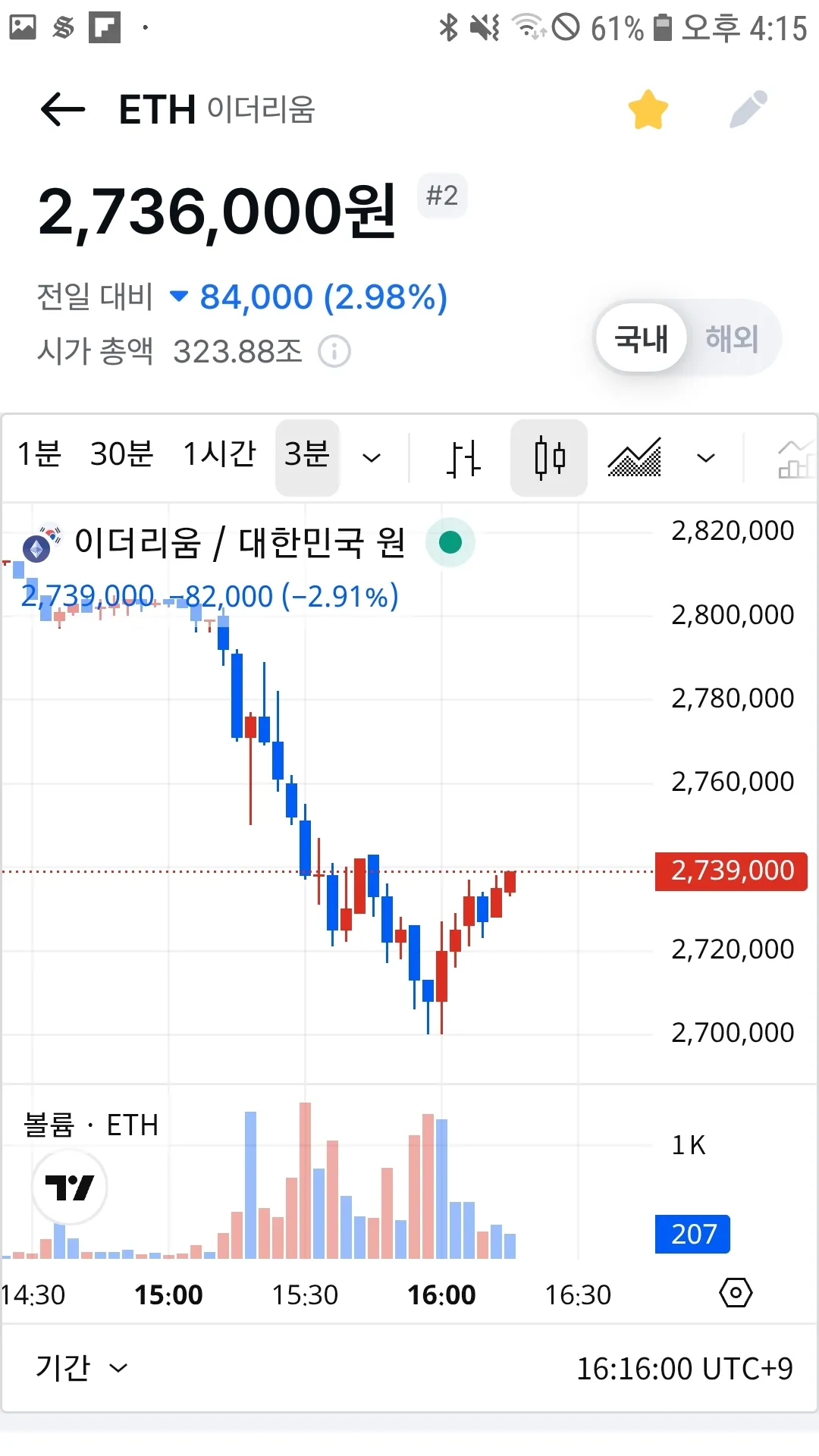Expand the time interval dropdown
Screen dimensions: 819x1456
coord(372,458)
